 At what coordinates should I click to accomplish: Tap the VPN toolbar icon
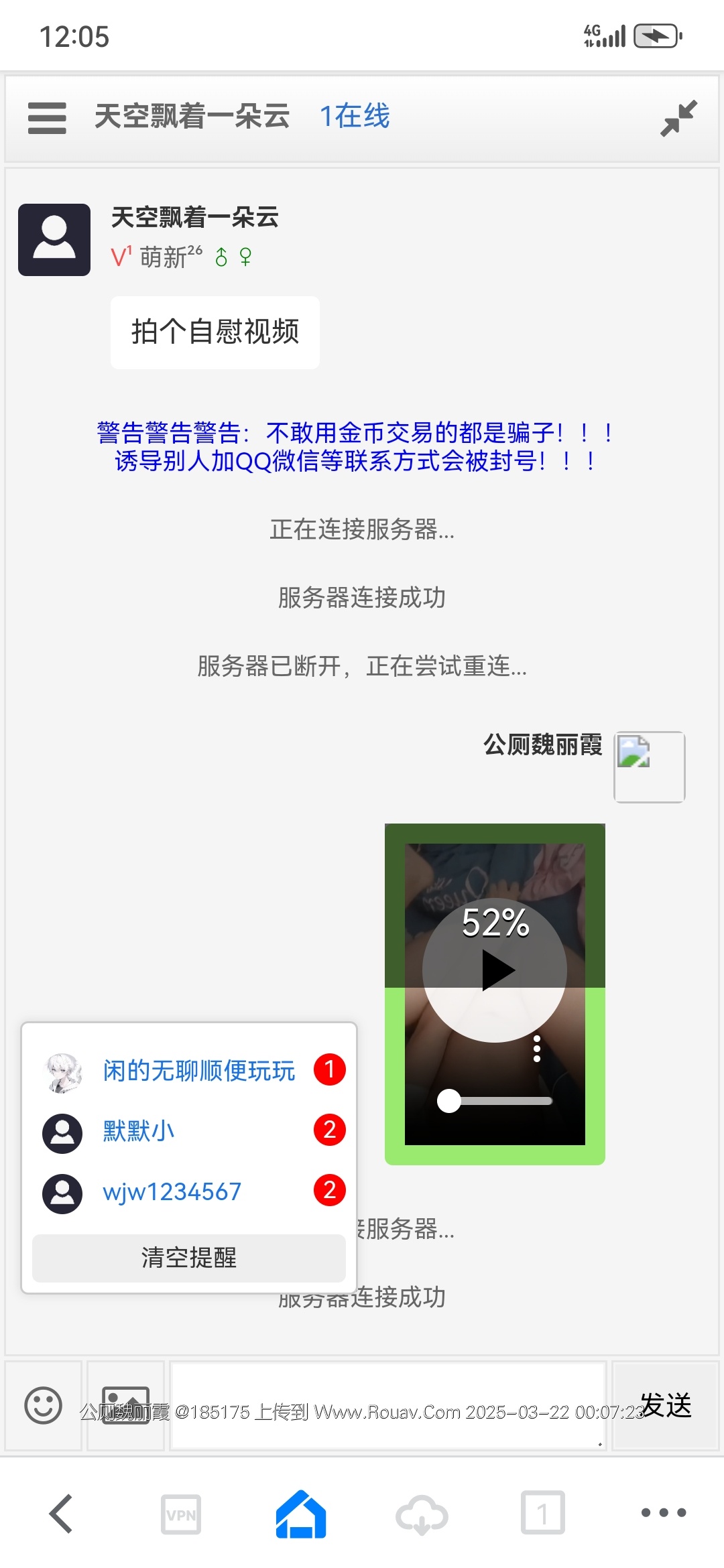click(181, 1514)
